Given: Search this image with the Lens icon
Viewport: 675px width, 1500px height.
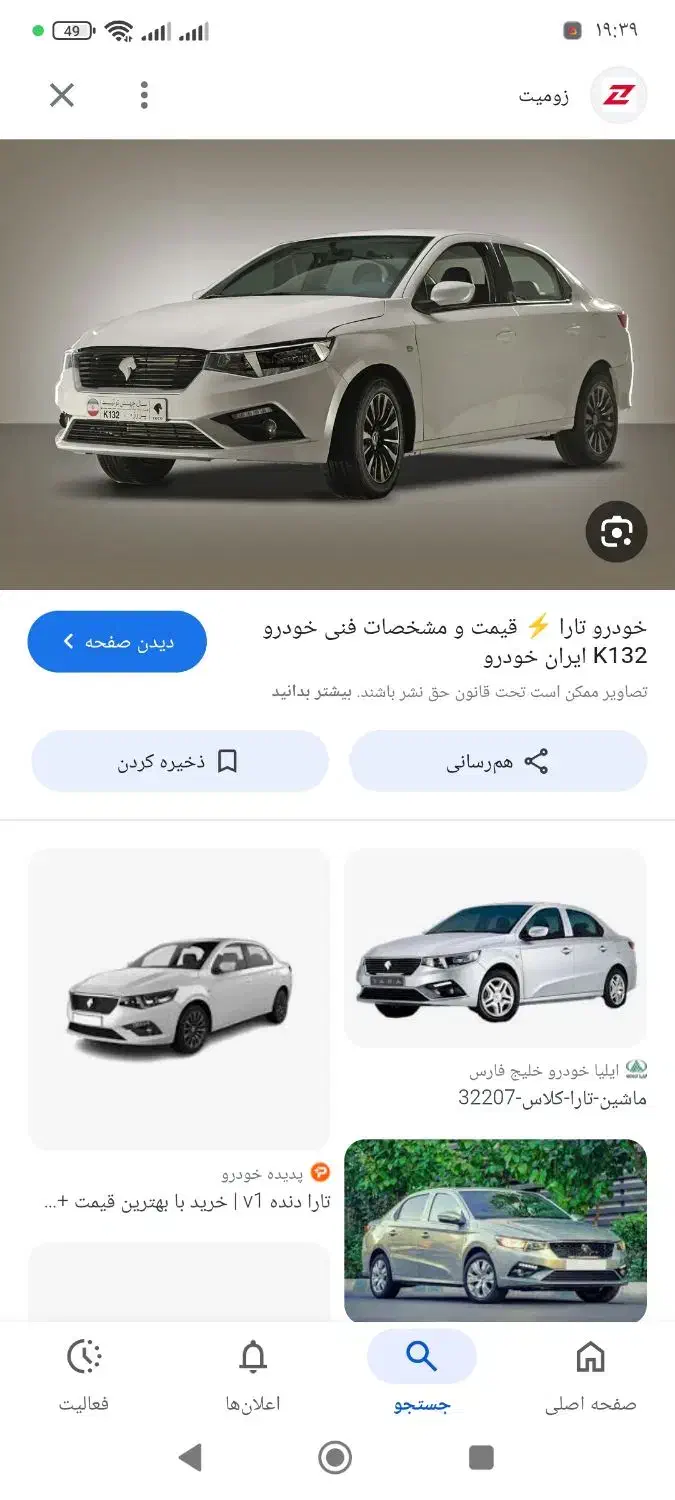Looking at the screenshot, I should coord(616,532).
